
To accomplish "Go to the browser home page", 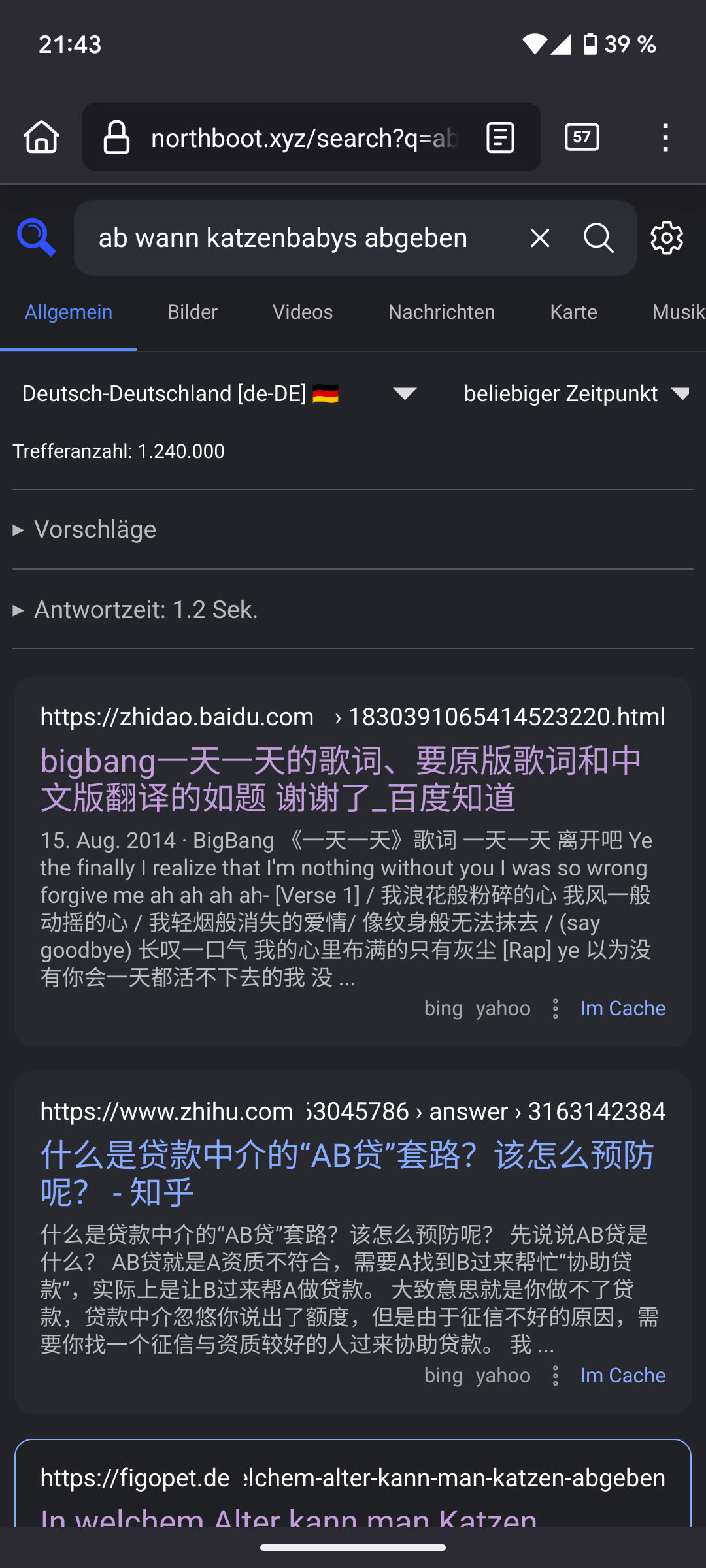I will [42, 137].
